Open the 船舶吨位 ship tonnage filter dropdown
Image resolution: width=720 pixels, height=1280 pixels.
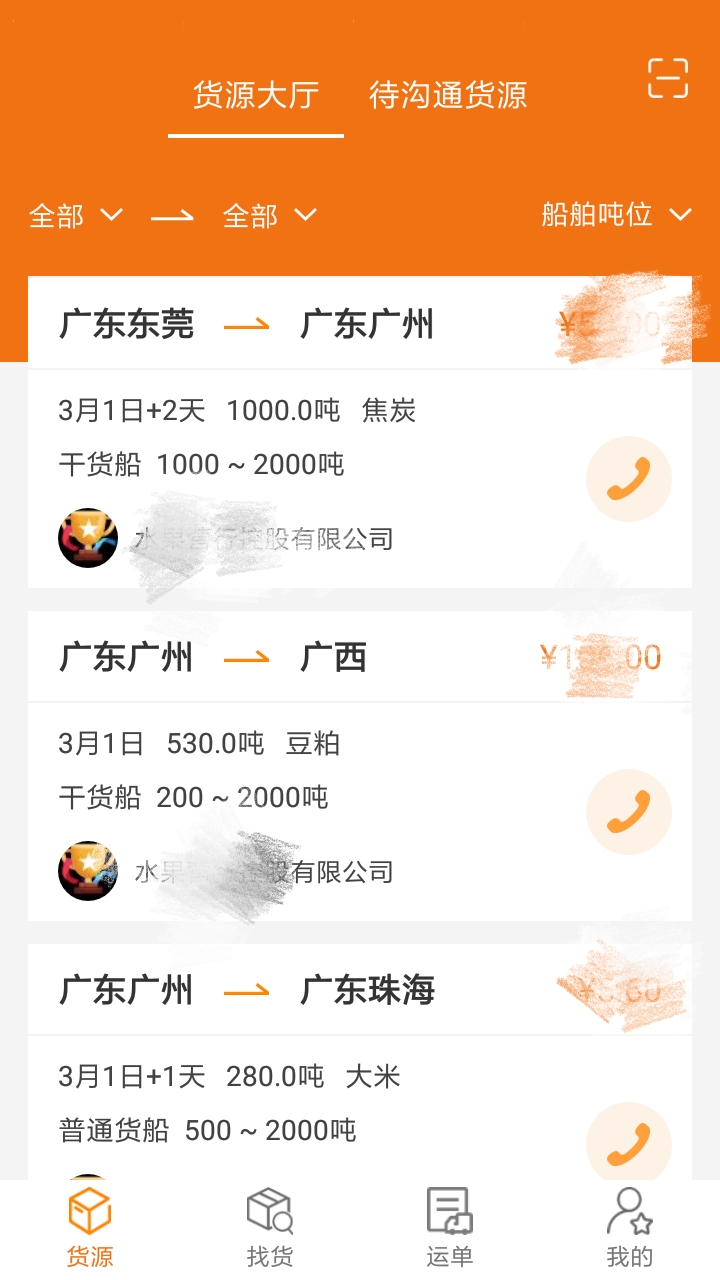(x=611, y=216)
